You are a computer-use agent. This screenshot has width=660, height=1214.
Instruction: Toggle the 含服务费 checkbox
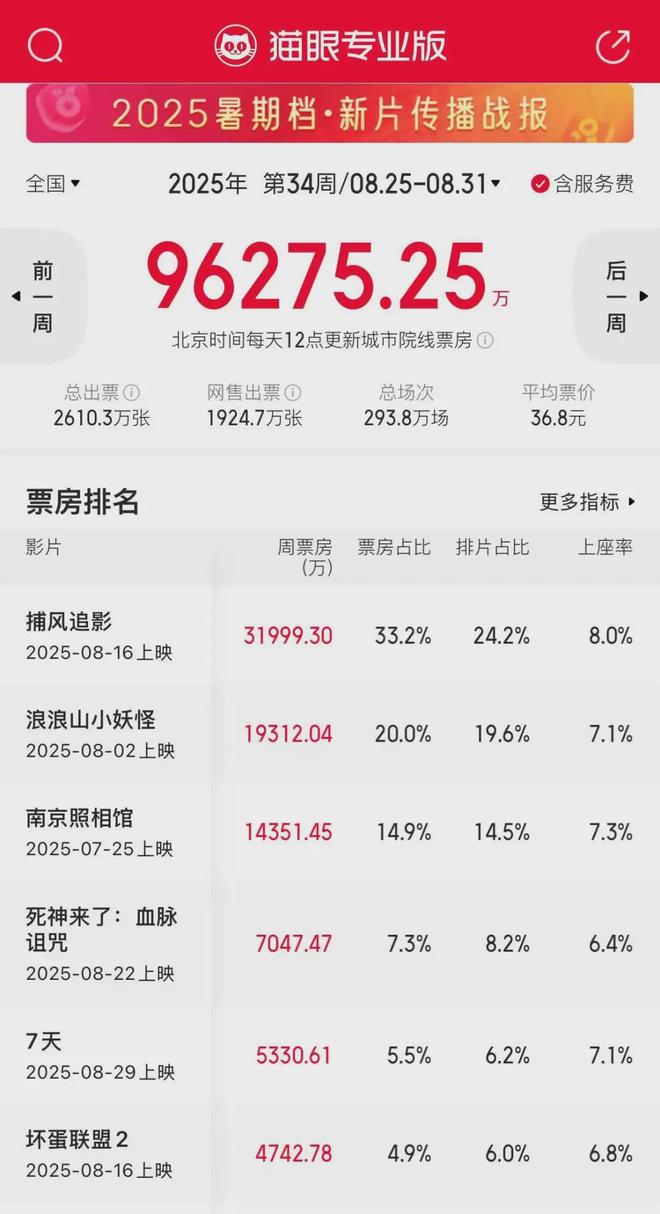tap(581, 184)
